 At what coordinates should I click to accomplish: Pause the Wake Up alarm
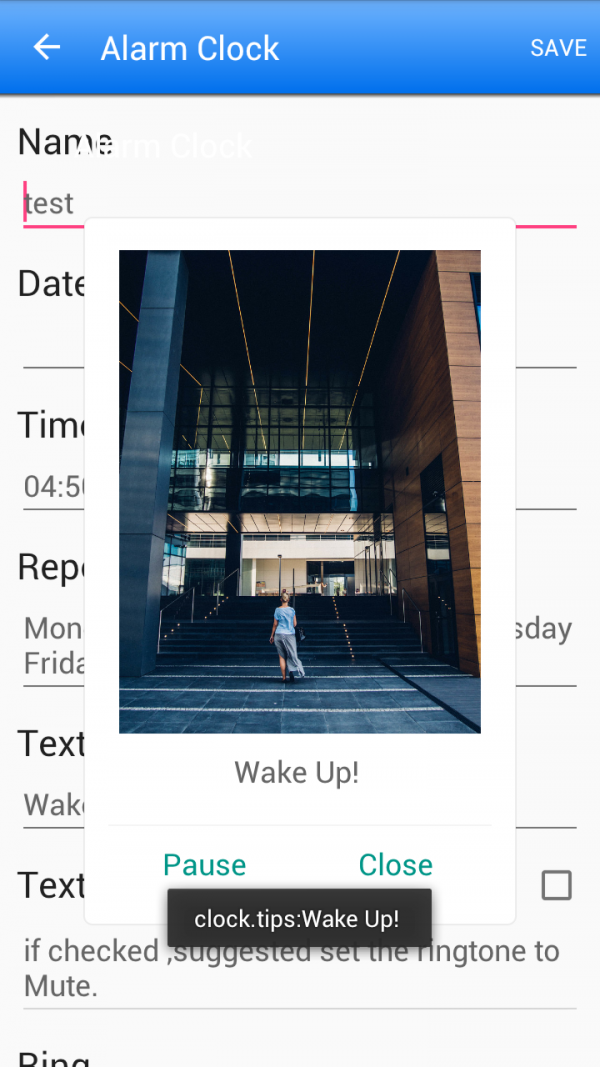click(204, 865)
